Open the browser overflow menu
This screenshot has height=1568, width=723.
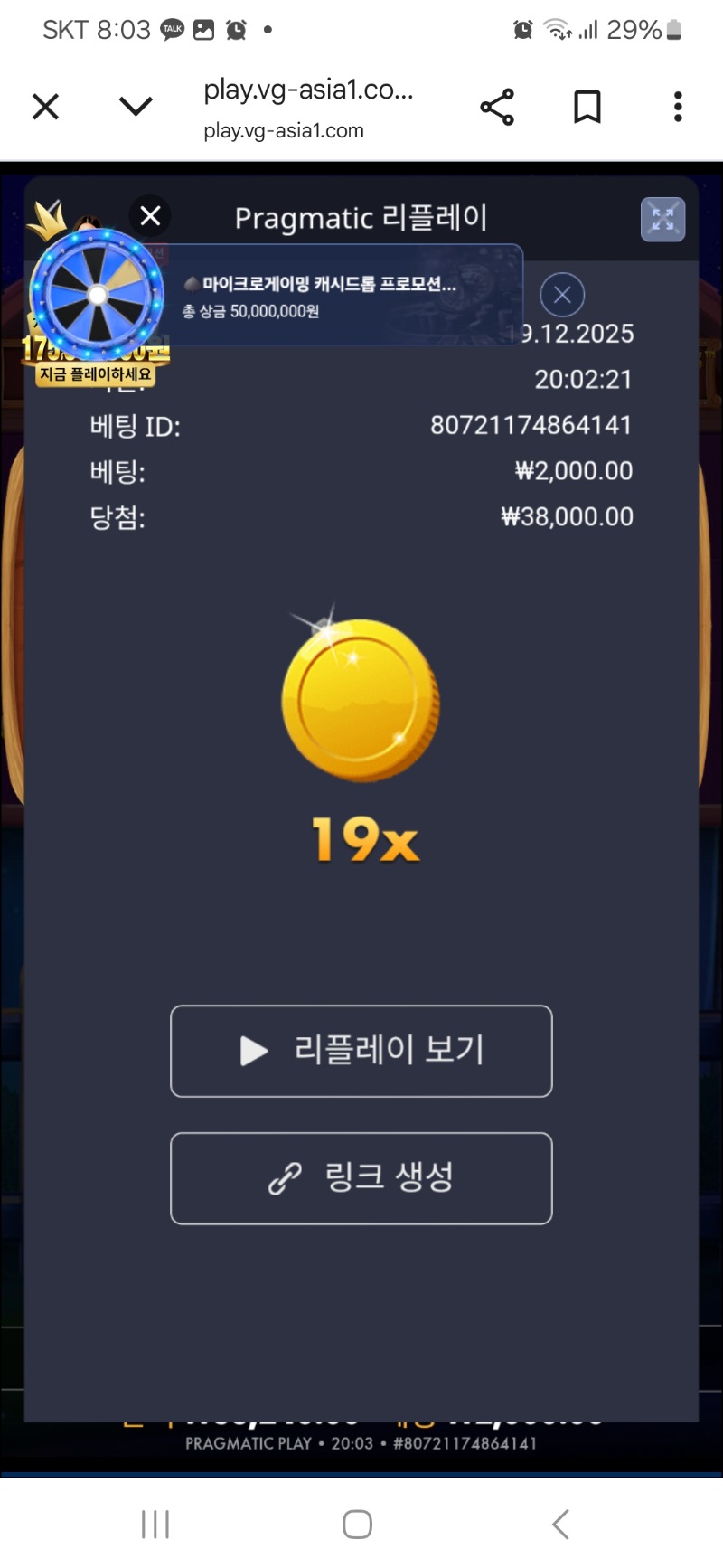coord(678,107)
